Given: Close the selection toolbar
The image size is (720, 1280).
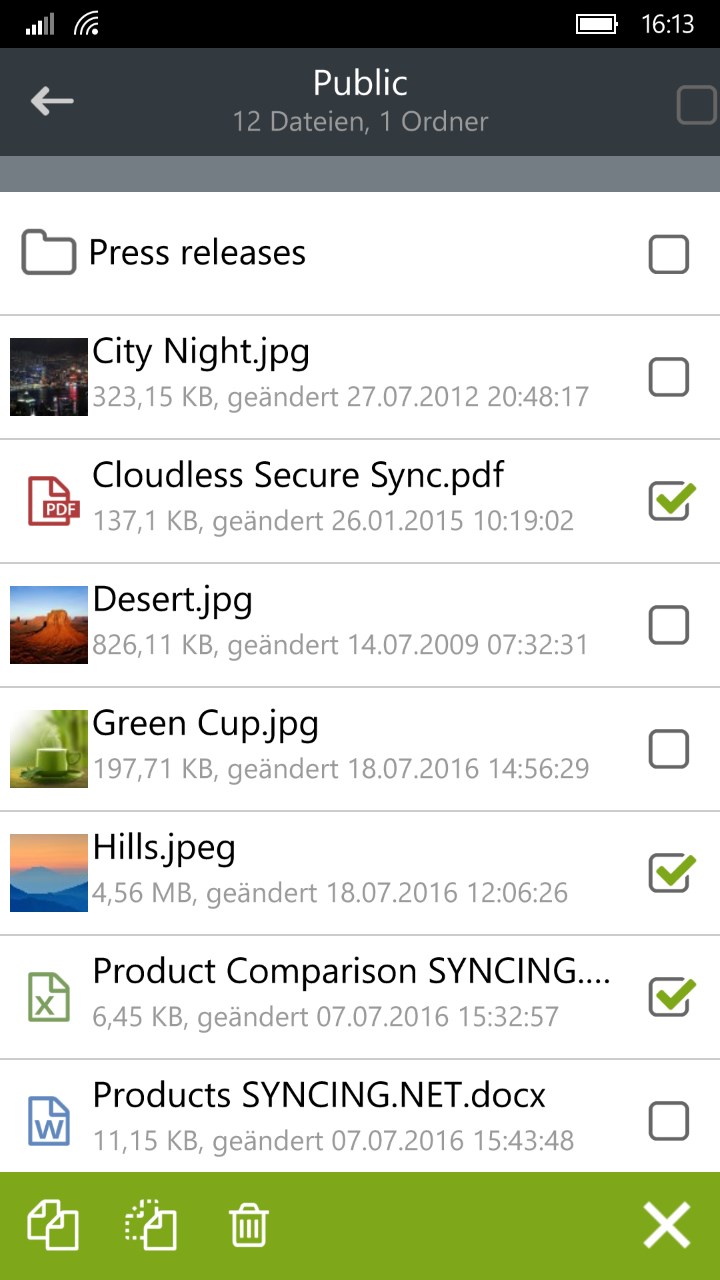Looking at the screenshot, I should [x=667, y=1225].
